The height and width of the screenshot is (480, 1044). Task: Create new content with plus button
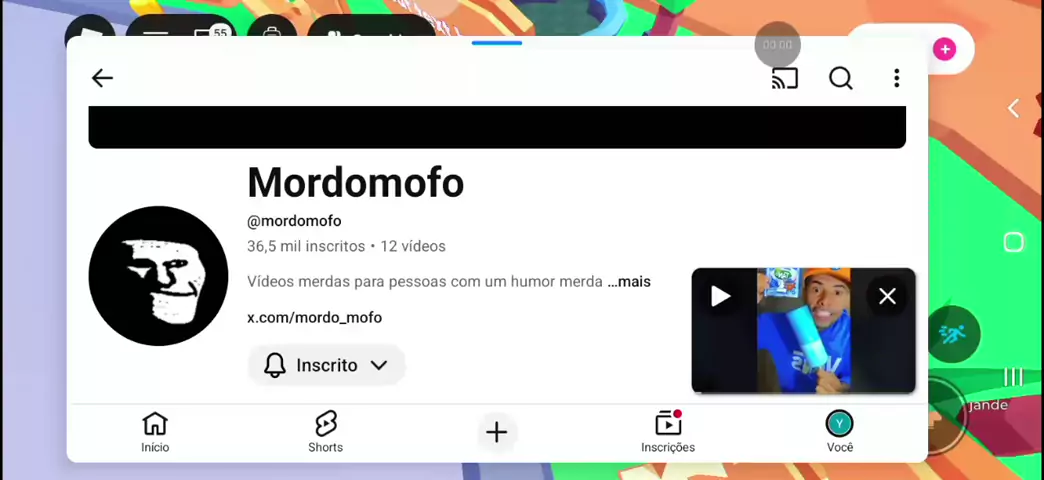coord(497,432)
